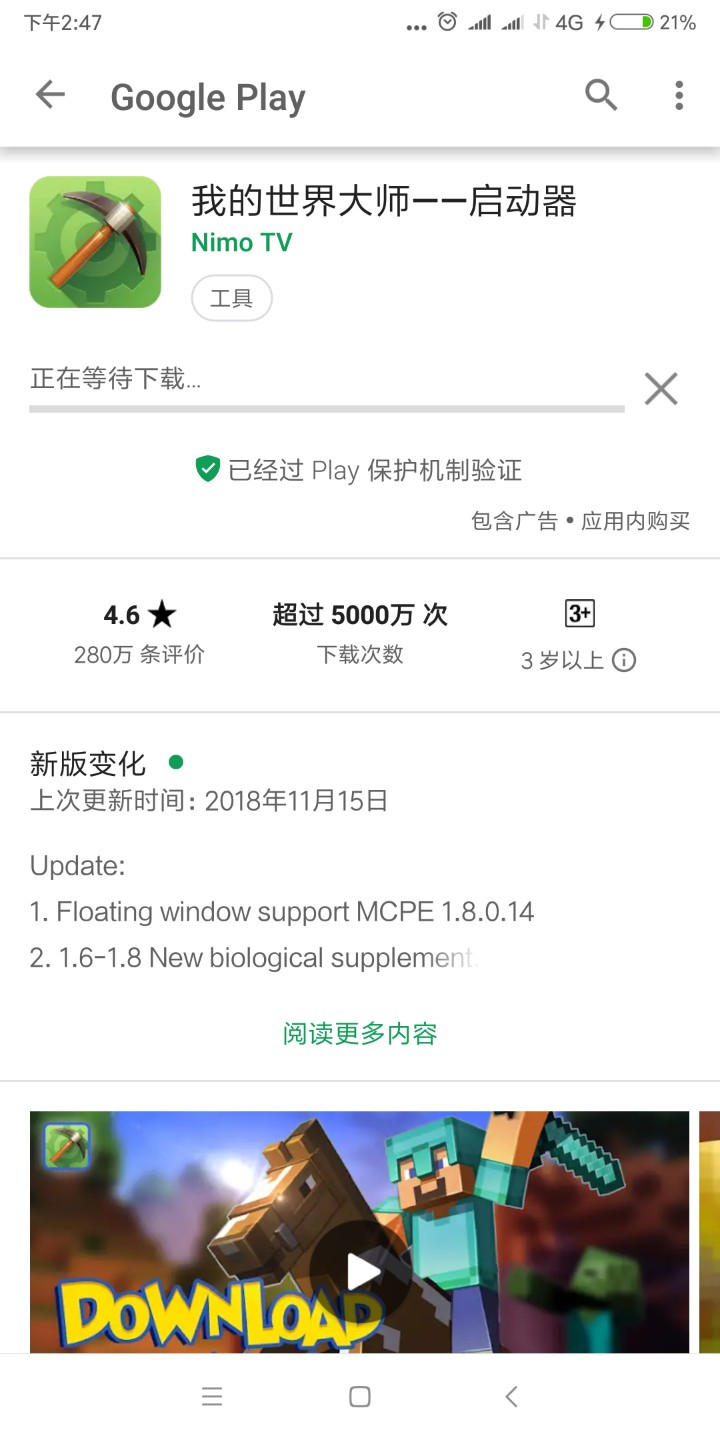Expand 阅读更多内容 to read more

(x=360, y=1033)
